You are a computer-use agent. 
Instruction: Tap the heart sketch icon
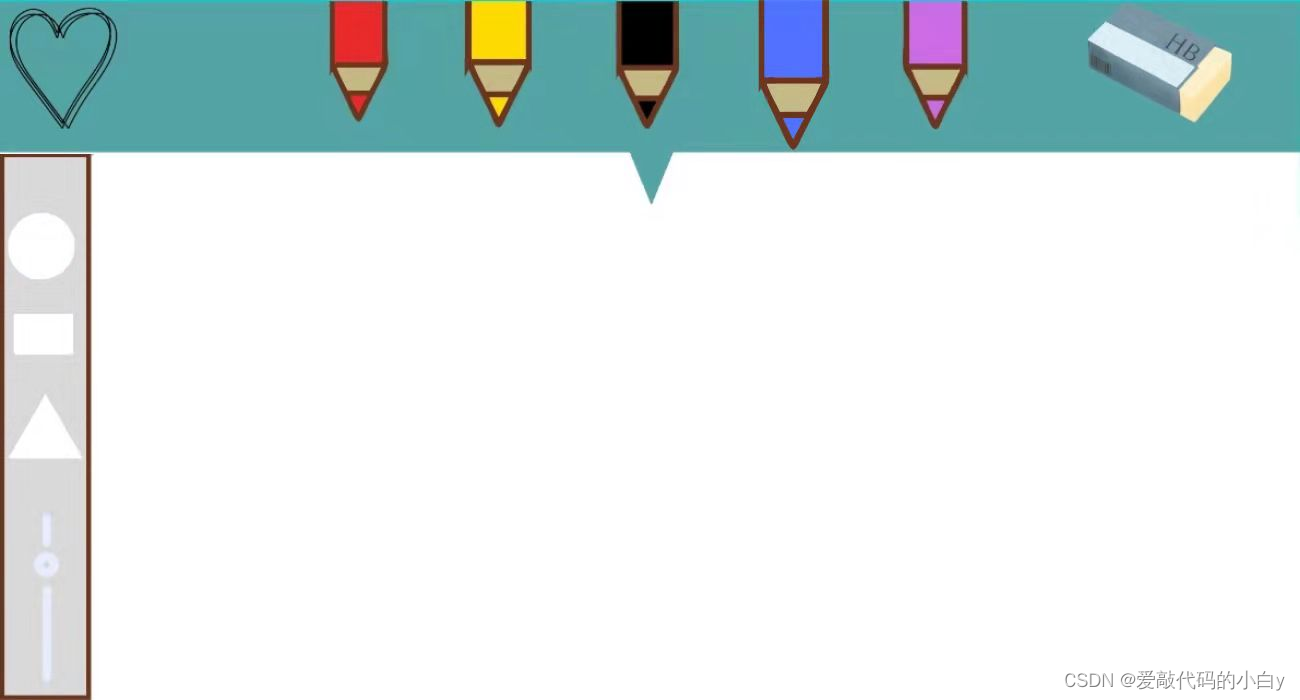tap(62, 68)
